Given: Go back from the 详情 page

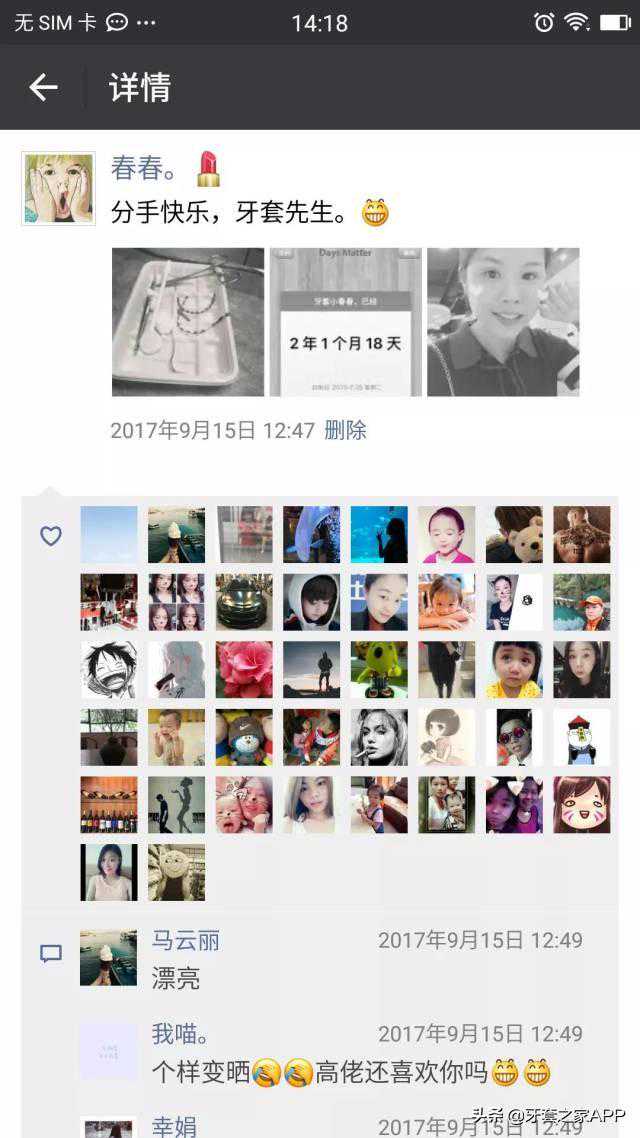Looking at the screenshot, I should (43, 88).
